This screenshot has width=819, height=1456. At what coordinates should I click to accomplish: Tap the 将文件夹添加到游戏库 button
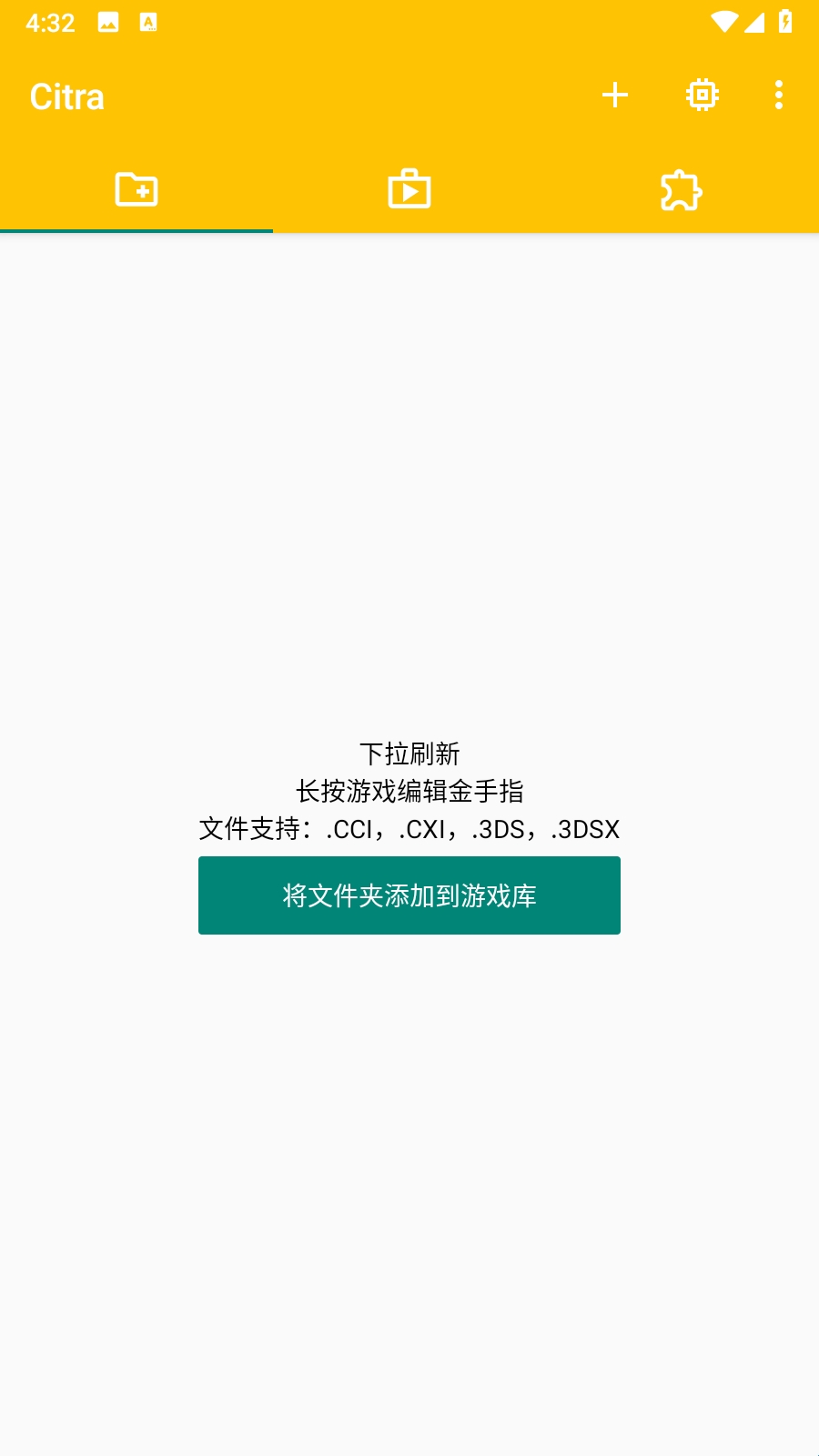(x=409, y=895)
